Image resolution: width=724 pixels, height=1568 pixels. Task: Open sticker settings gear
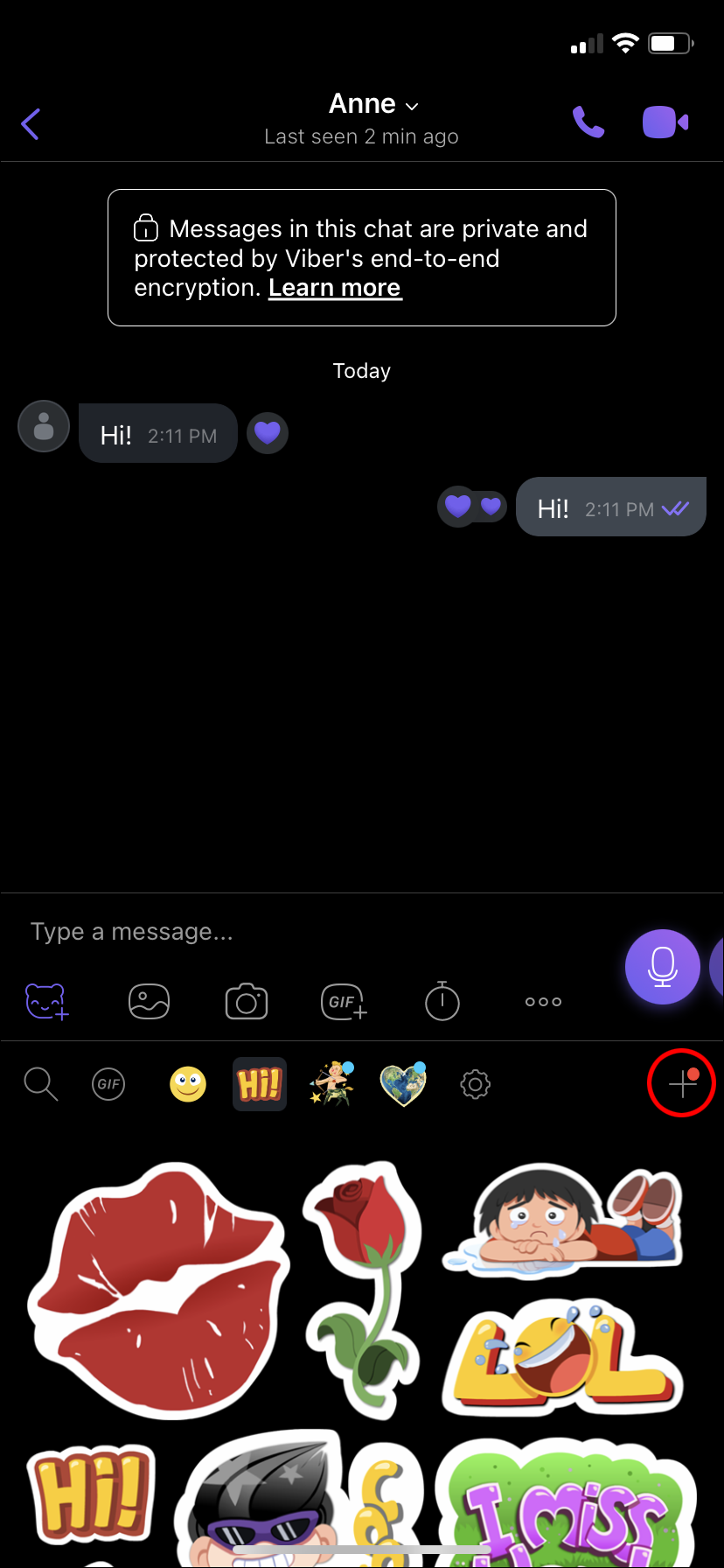point(475,1084)
